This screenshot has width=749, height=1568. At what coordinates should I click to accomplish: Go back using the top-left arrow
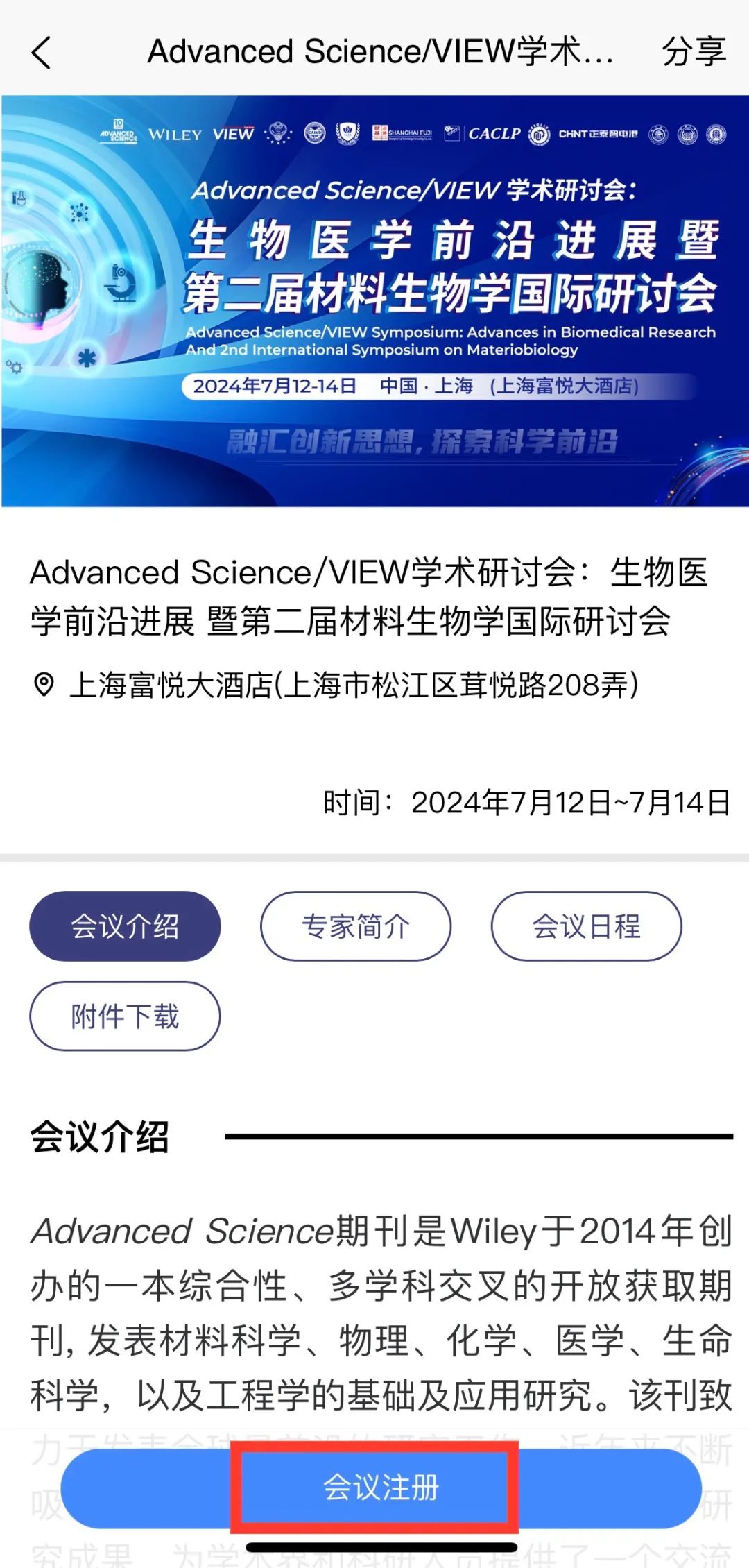[42, 53]
